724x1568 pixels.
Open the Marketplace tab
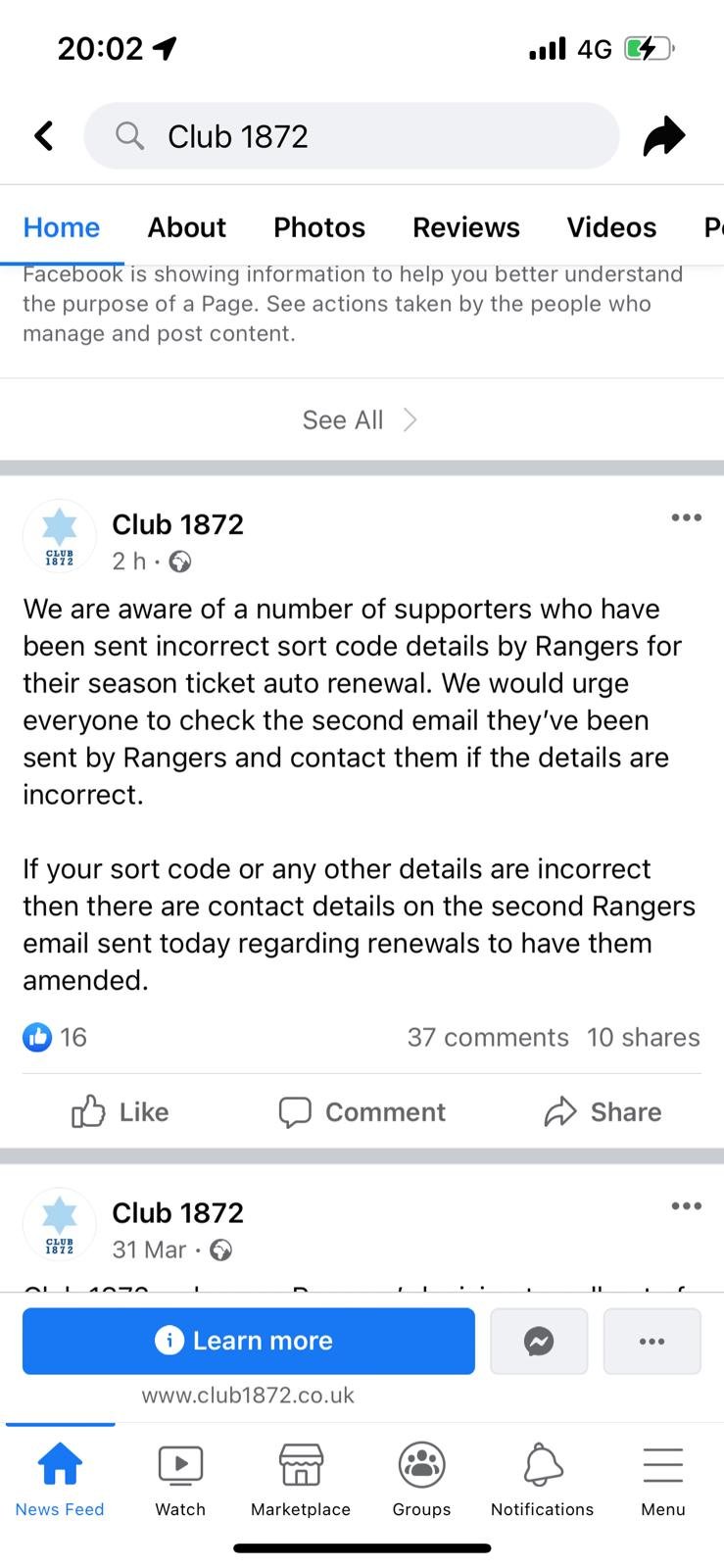pyautogui.click(x=301, y=1480)
